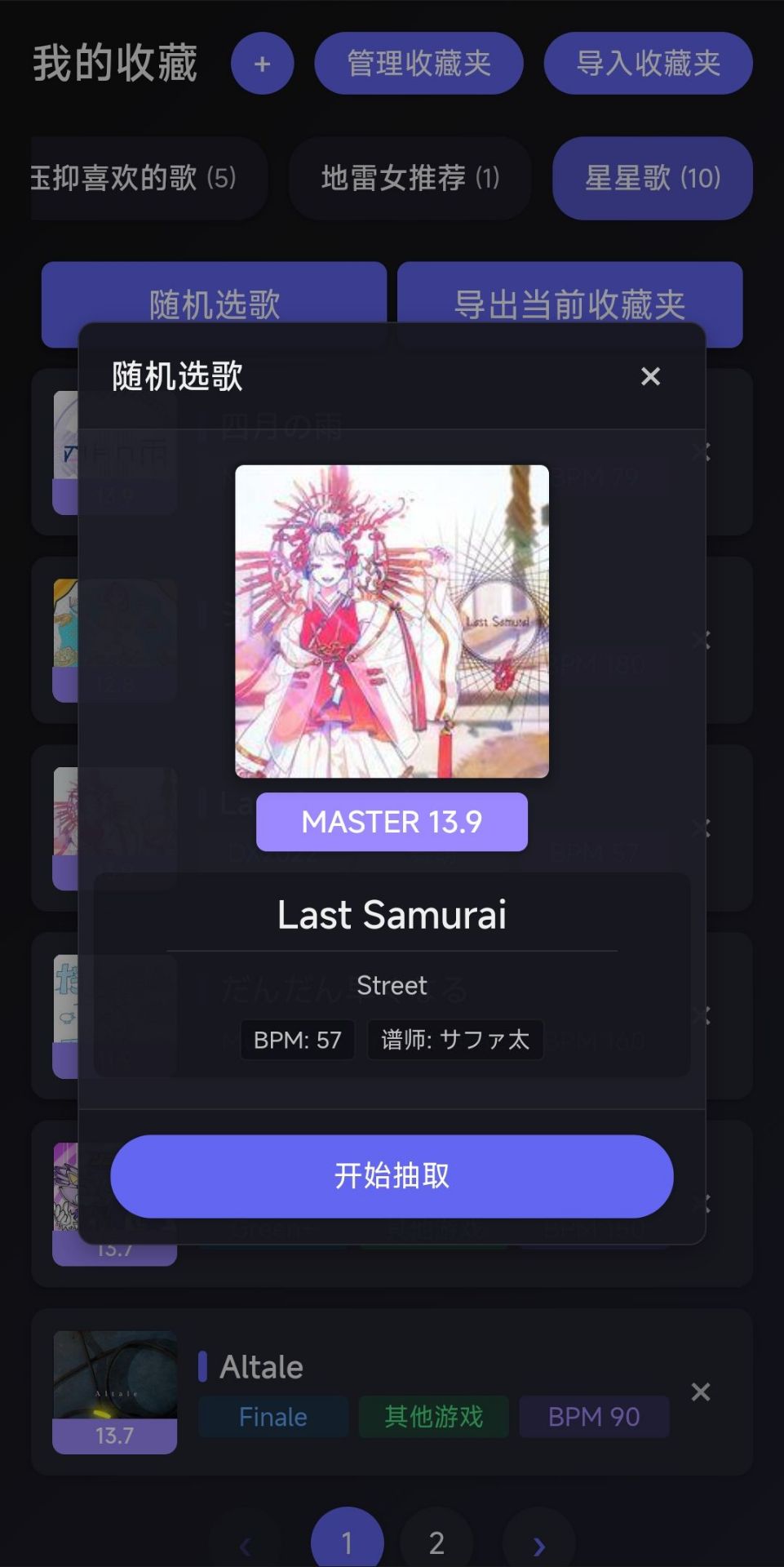Image resolution: width=784 pixels, height=1567 pixels.
Task: Click the Last Samurai album art thumbnail
Action: [x=392, y=620]
